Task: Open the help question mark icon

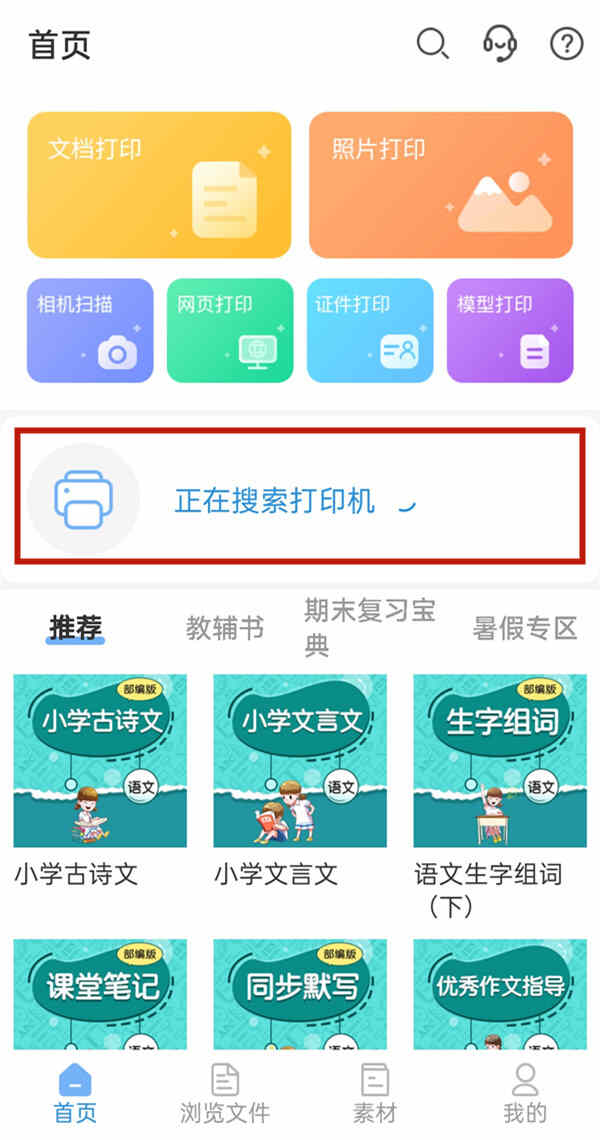Action: click(x=566, y=44)
